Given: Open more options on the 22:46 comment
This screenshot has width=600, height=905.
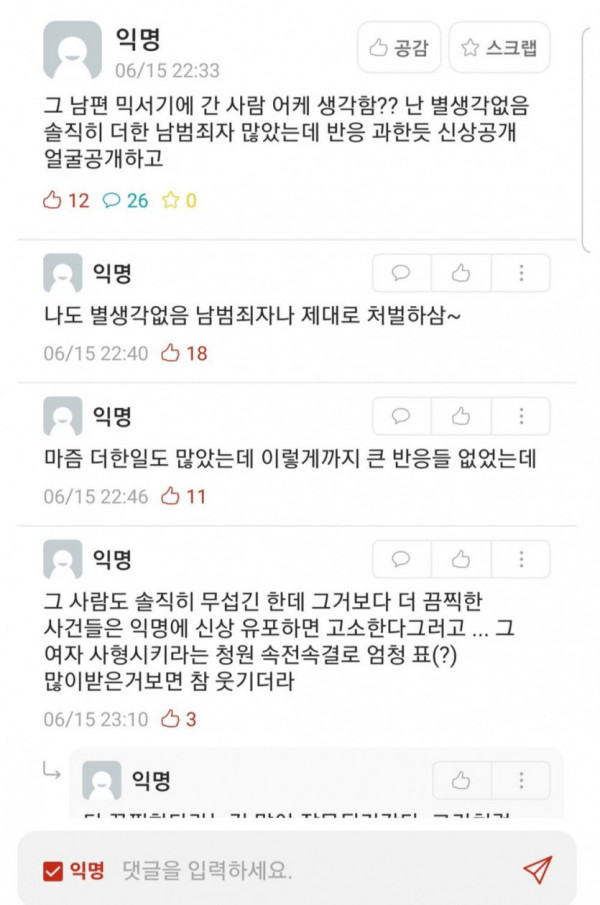Looking at the screenshot, I should tap(520, 416).
